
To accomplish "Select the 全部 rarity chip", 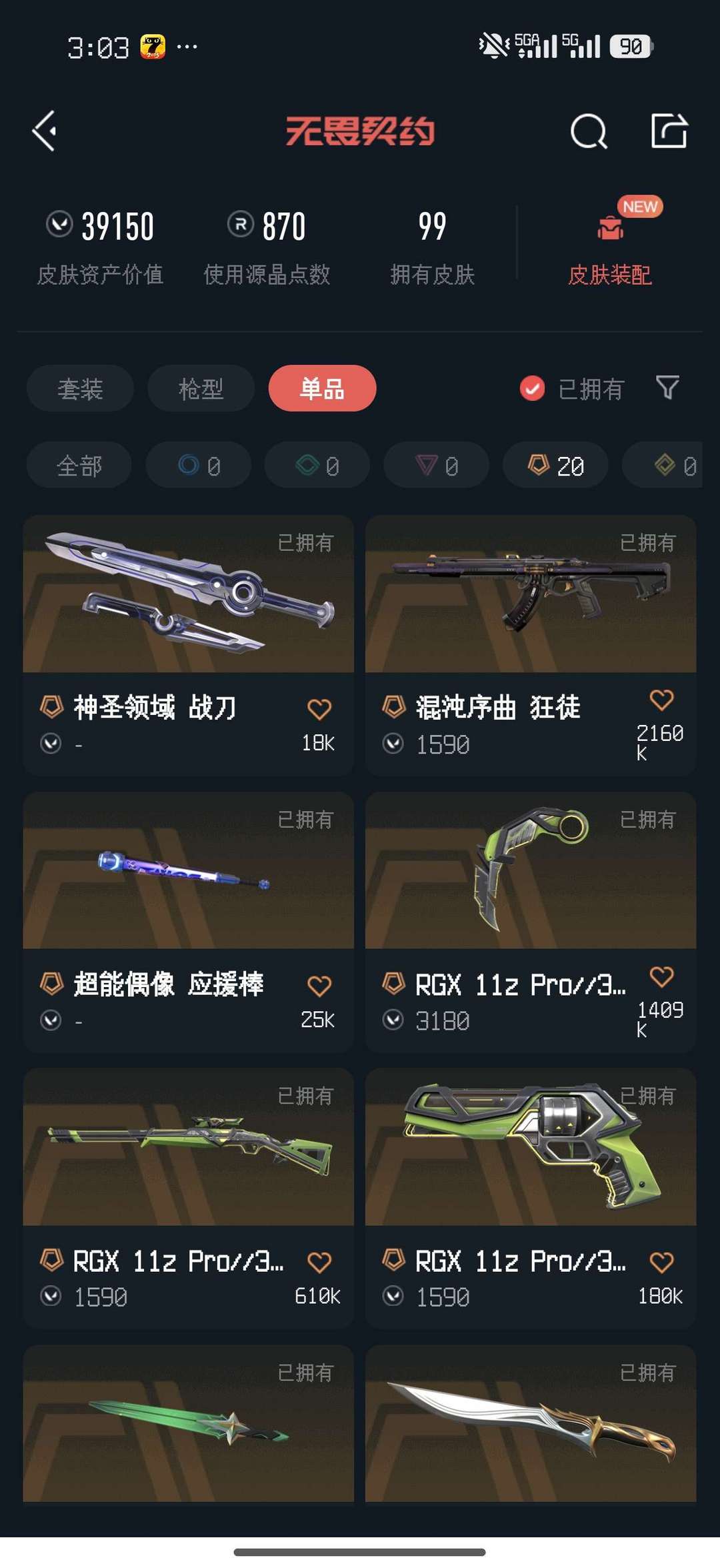I will pyautogui.click(x=79, y=465).
